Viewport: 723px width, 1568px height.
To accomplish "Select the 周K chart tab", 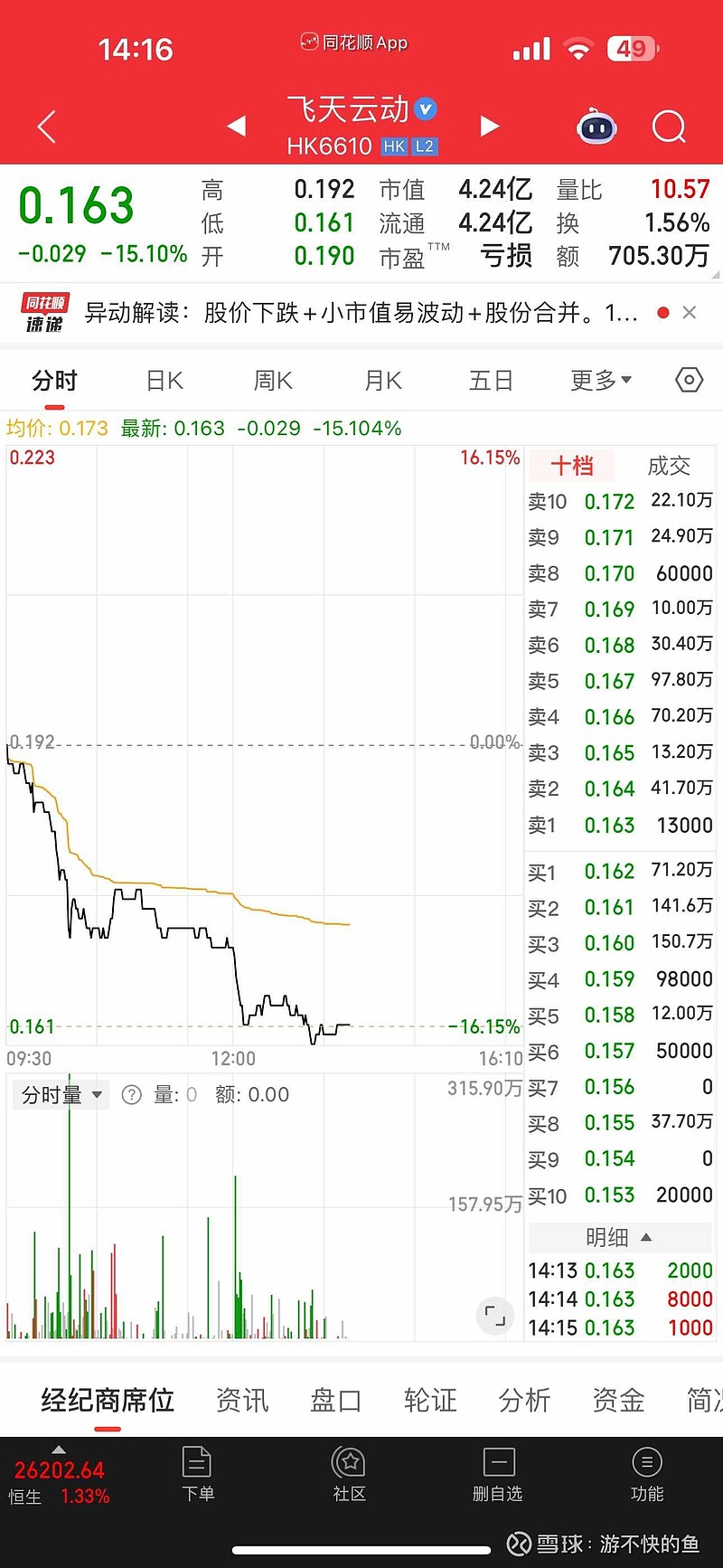I will tap(272, 380).
